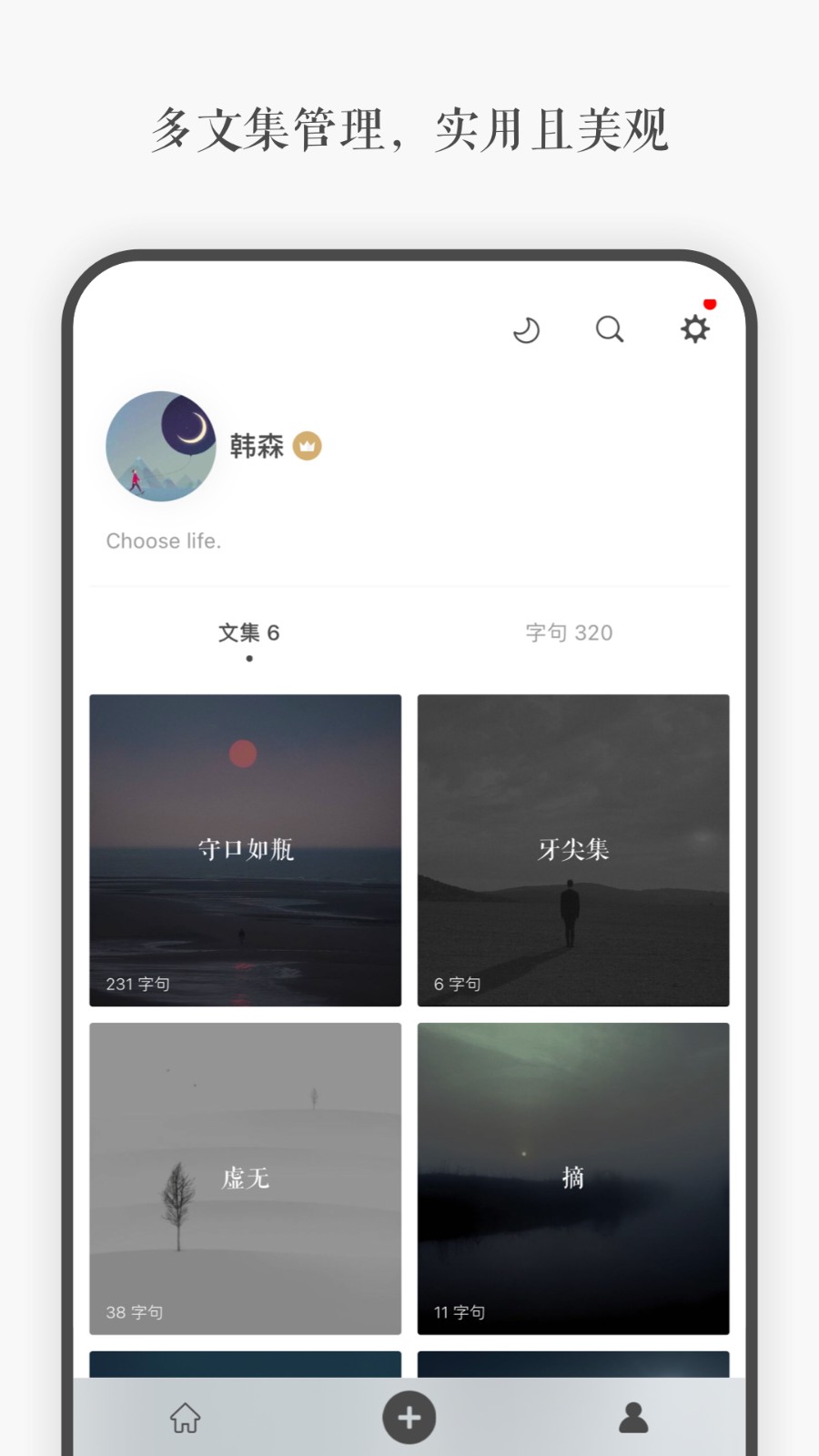Open the 摘 collection
819x1456 pixels.
(573, 1178)
